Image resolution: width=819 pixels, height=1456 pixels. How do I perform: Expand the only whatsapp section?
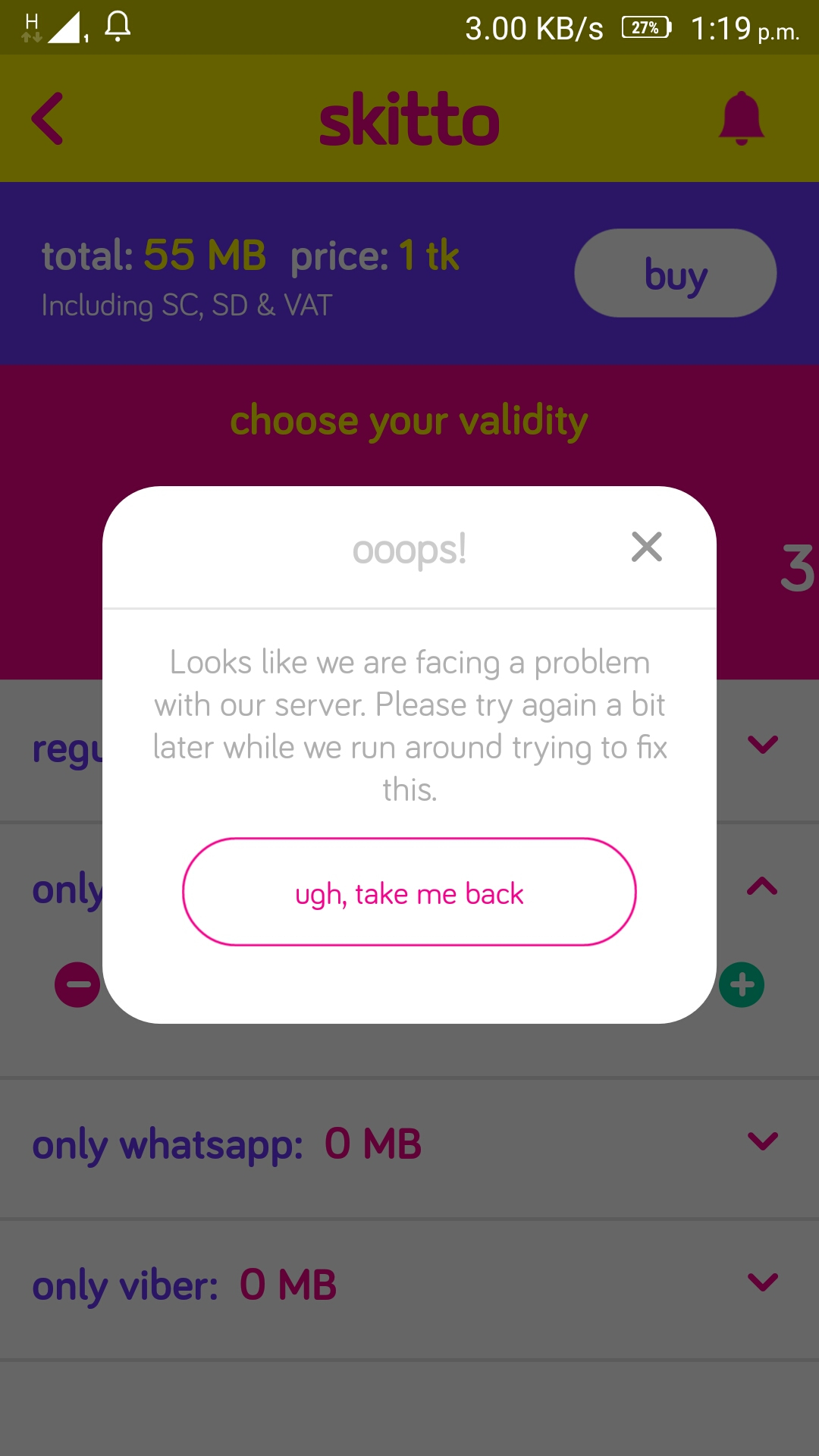coord(763,1141)
